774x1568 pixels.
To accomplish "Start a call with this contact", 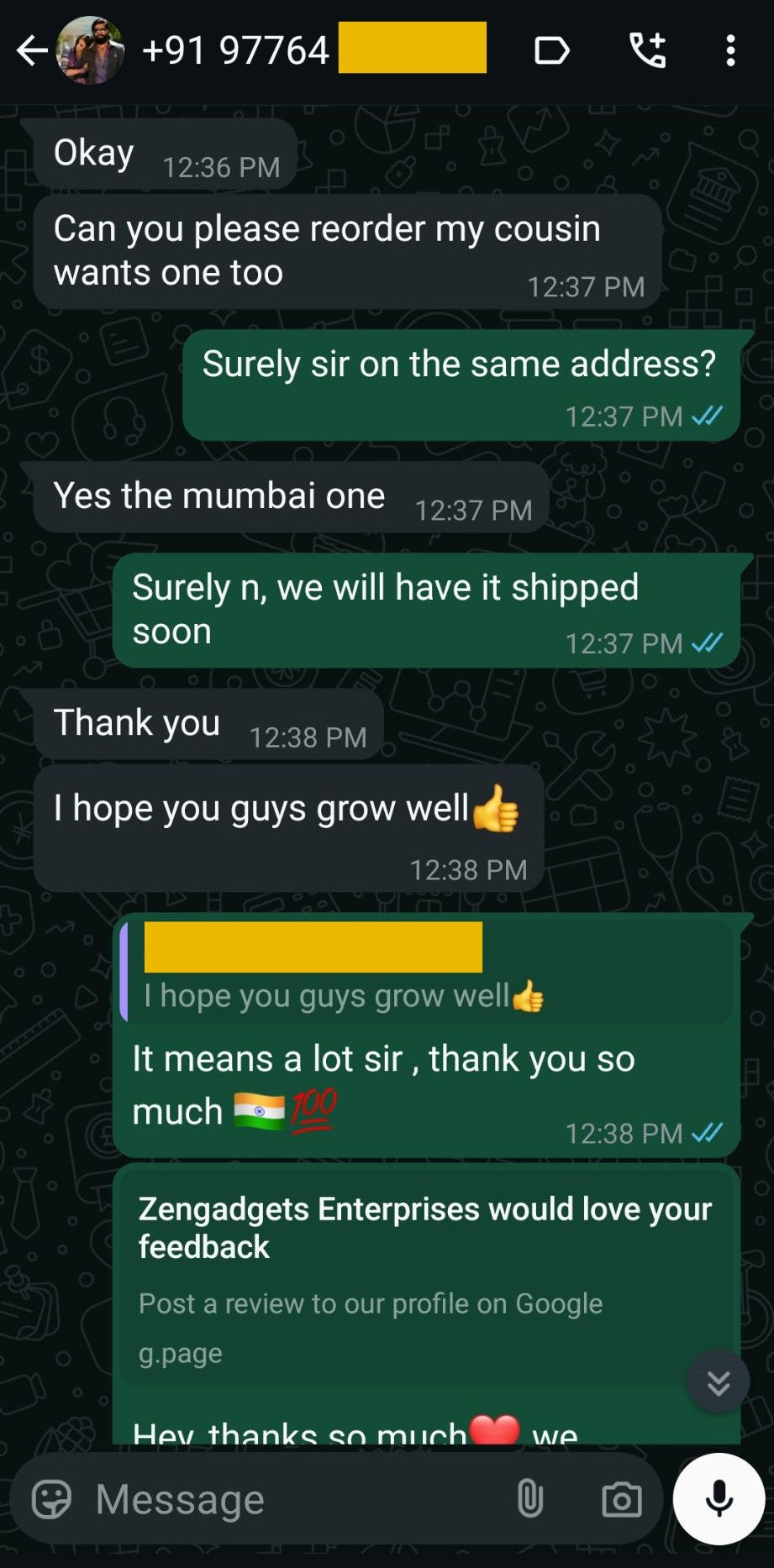I will (648, 51).
